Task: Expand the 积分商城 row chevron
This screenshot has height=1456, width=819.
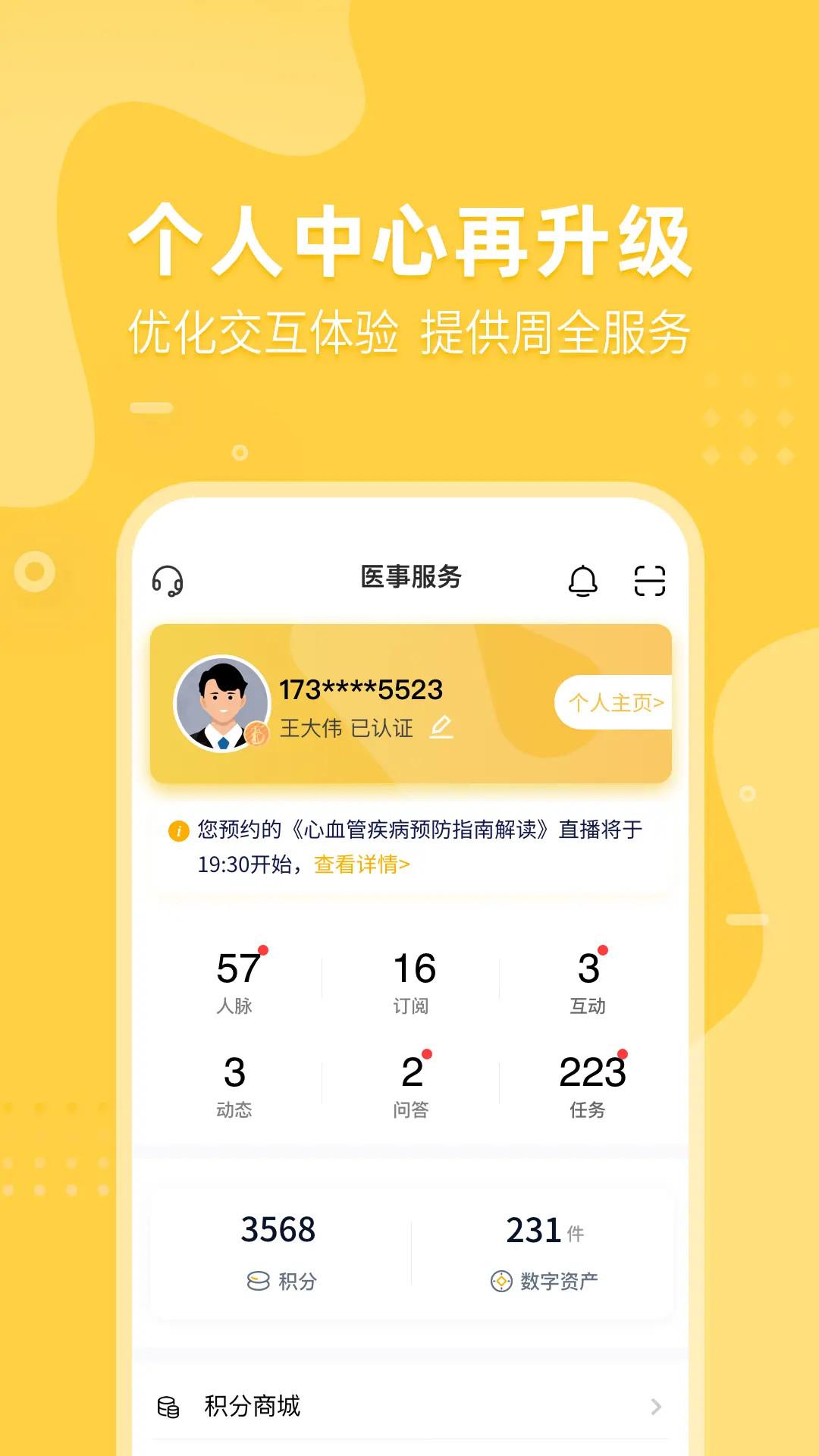Action: [x=655, y=1407]
